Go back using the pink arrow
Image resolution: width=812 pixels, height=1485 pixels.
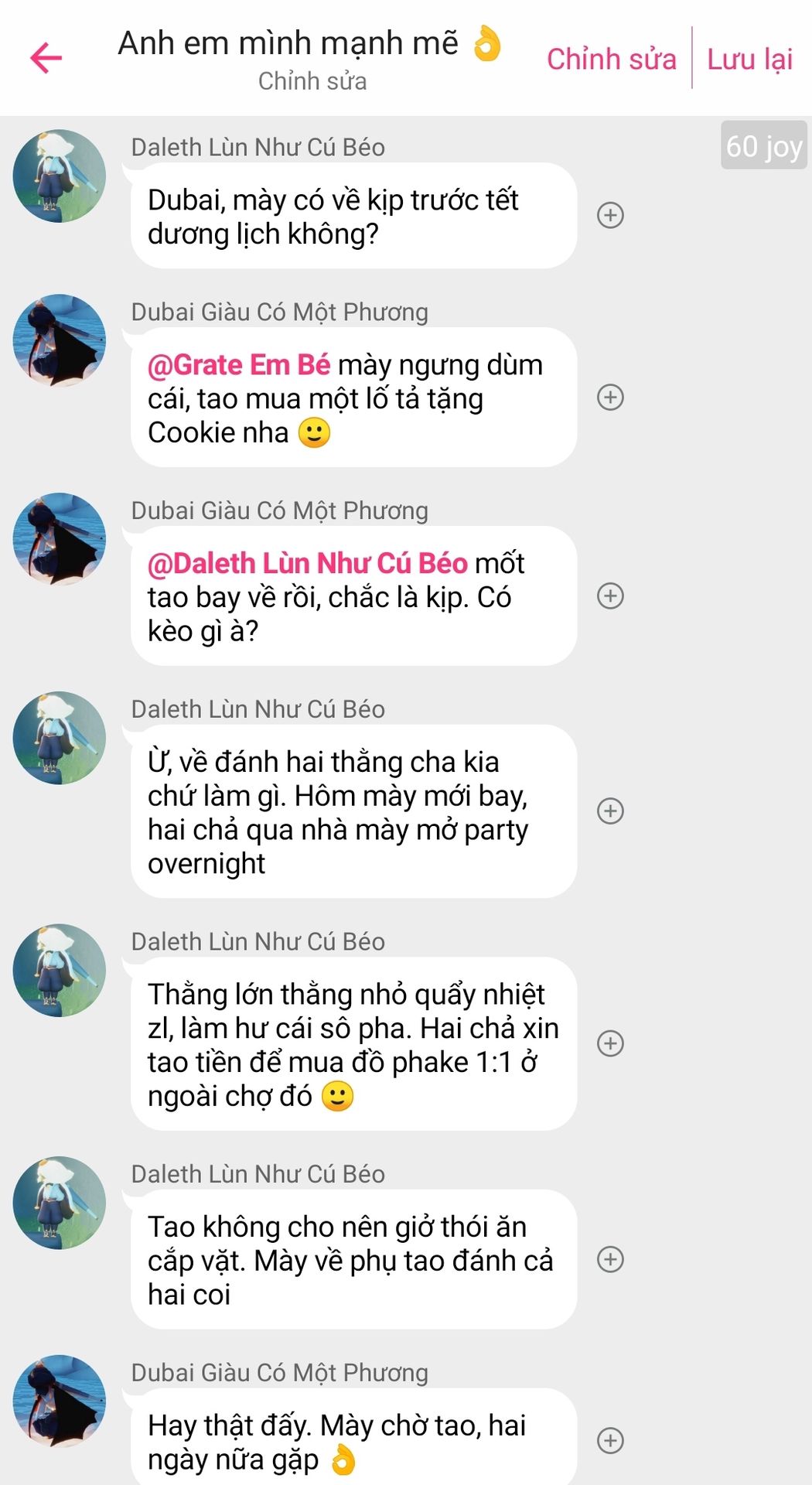(x=46, y=58)
